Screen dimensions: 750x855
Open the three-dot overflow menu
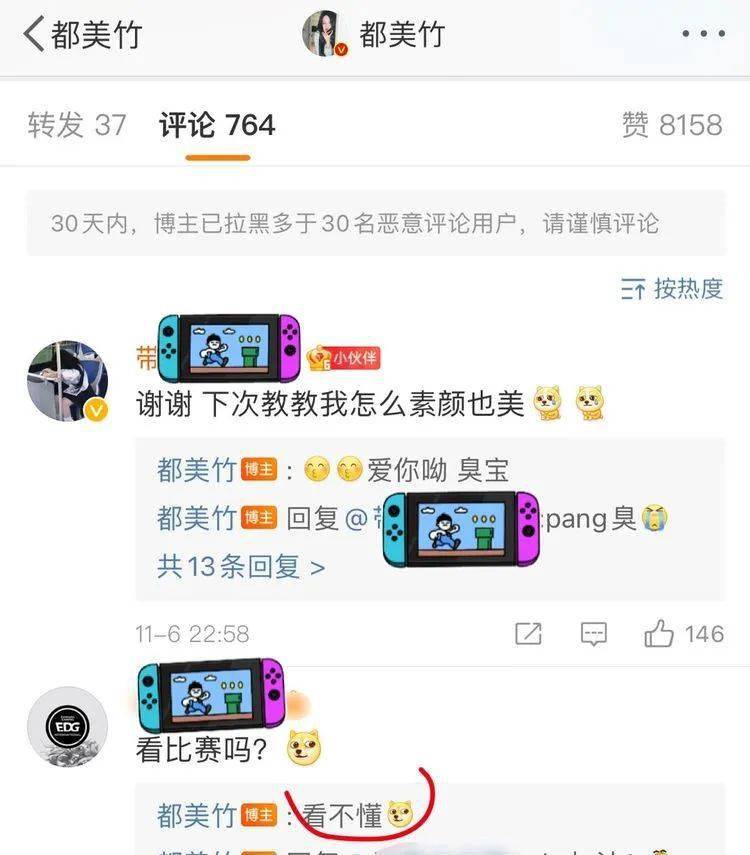coord(702,34)
